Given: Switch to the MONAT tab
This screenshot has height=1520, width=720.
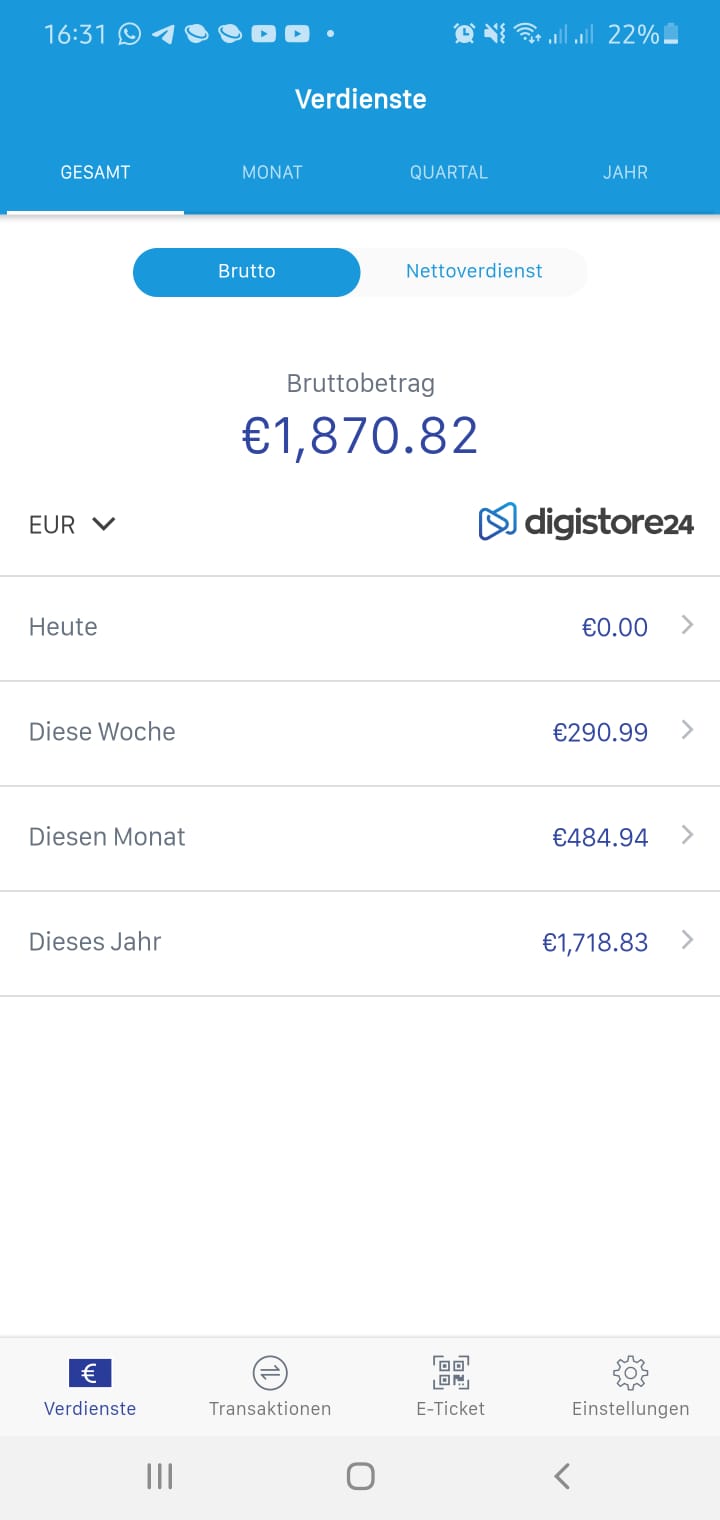Looking at the screenshot, I should [x=272, y=172].
